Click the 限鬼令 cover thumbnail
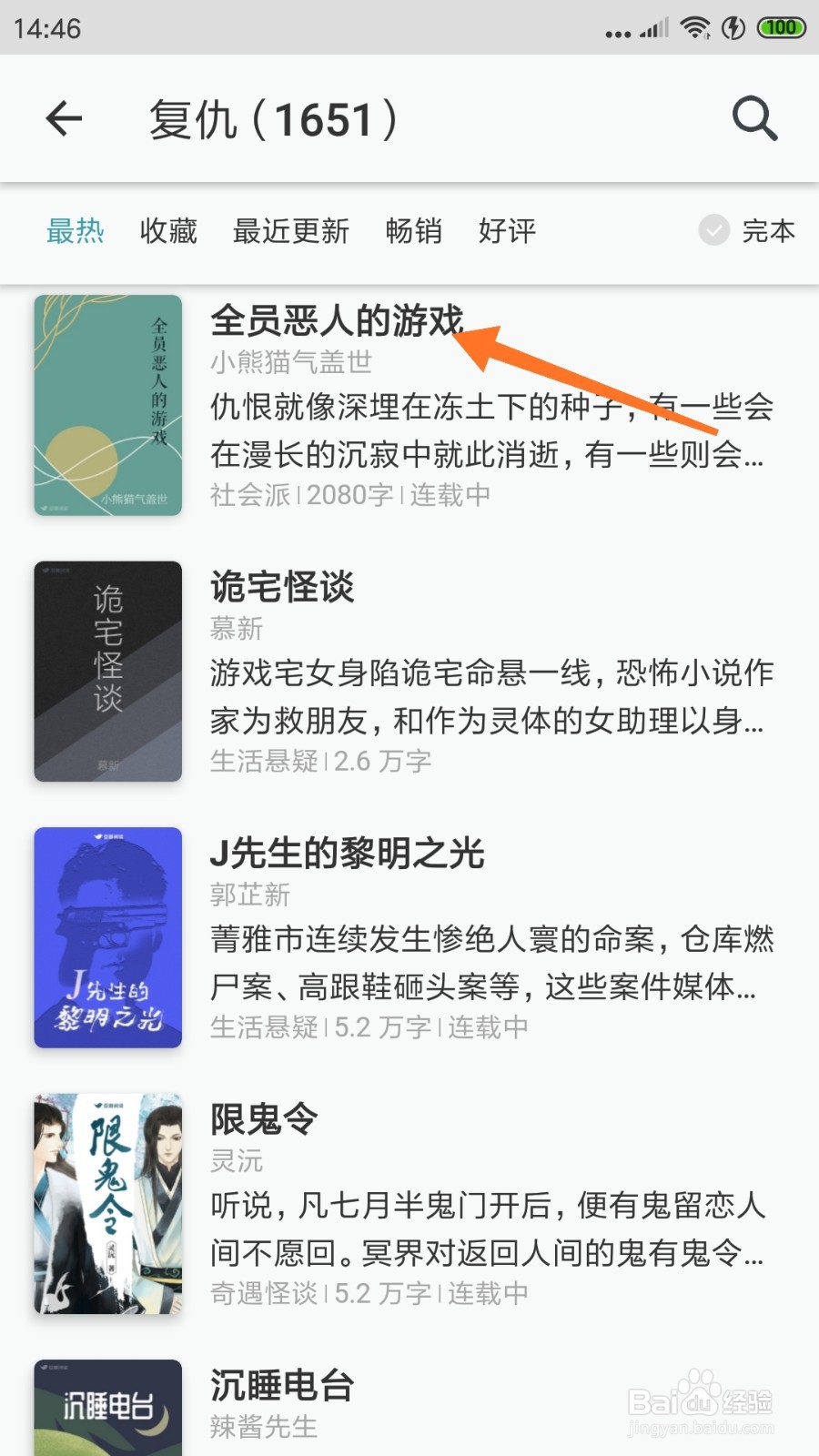819x1456 pixels. pyautogui.click(x=106, y=1204)
